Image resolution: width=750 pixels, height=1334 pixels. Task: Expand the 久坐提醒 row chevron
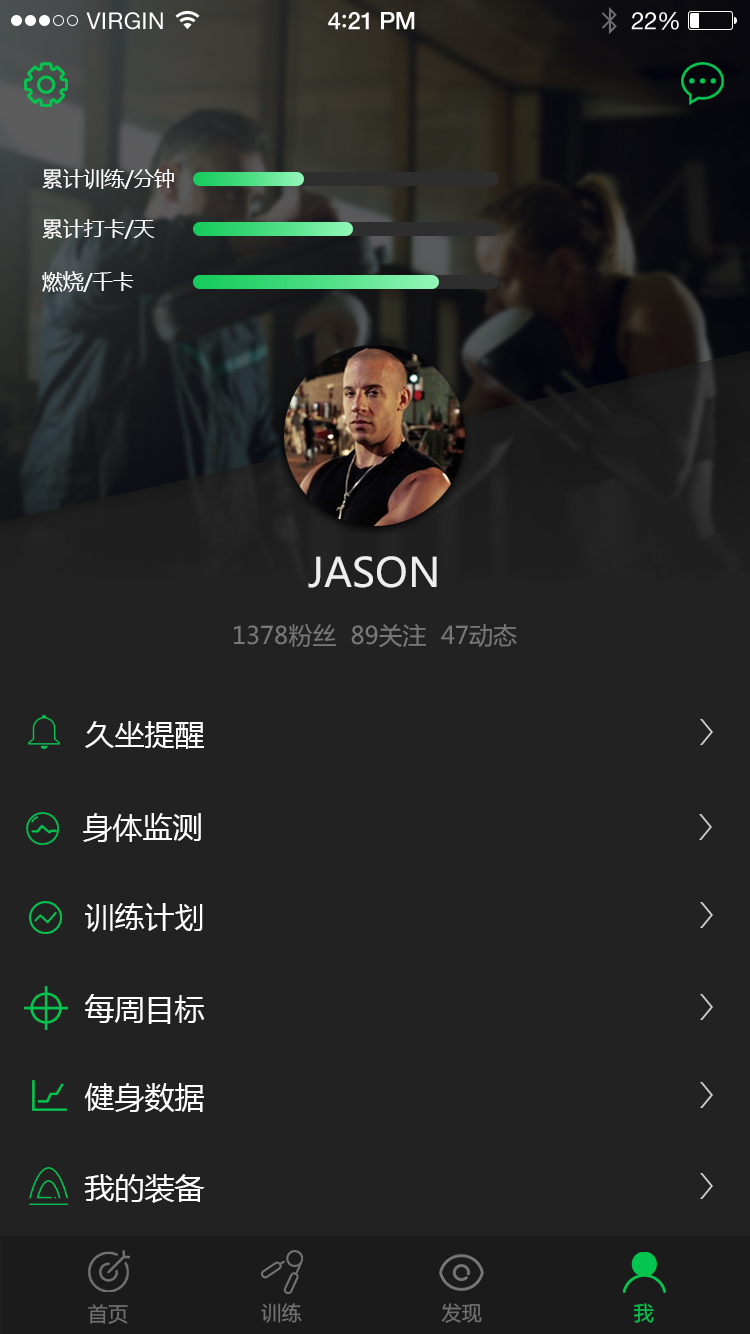706,733
